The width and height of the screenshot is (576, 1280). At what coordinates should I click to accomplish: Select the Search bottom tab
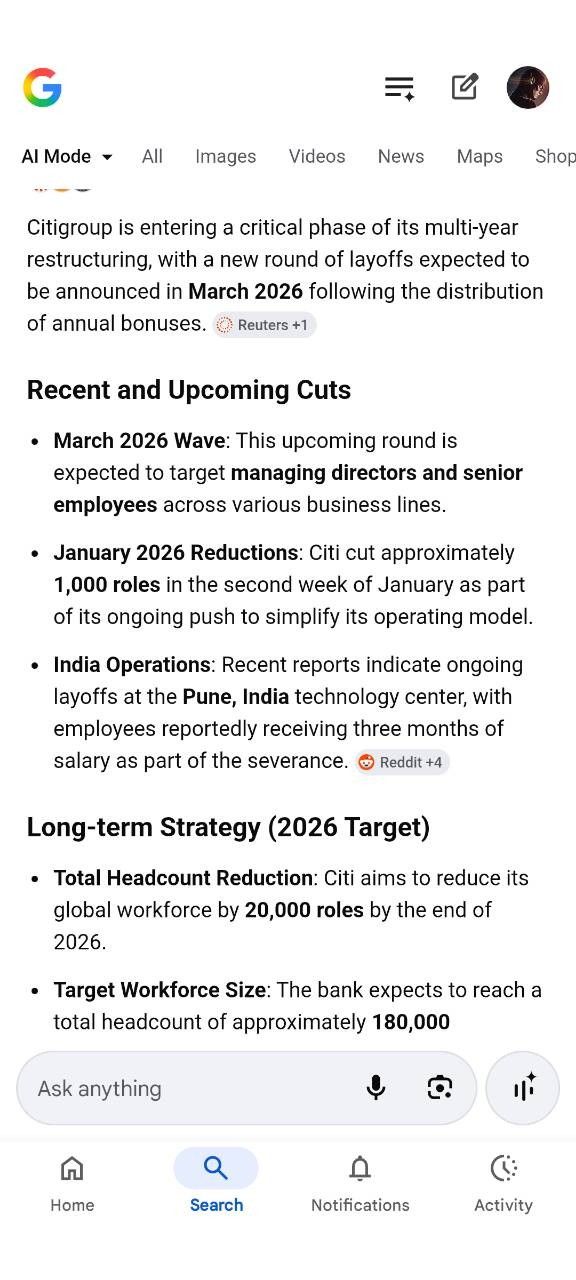tap(216, 1182)
